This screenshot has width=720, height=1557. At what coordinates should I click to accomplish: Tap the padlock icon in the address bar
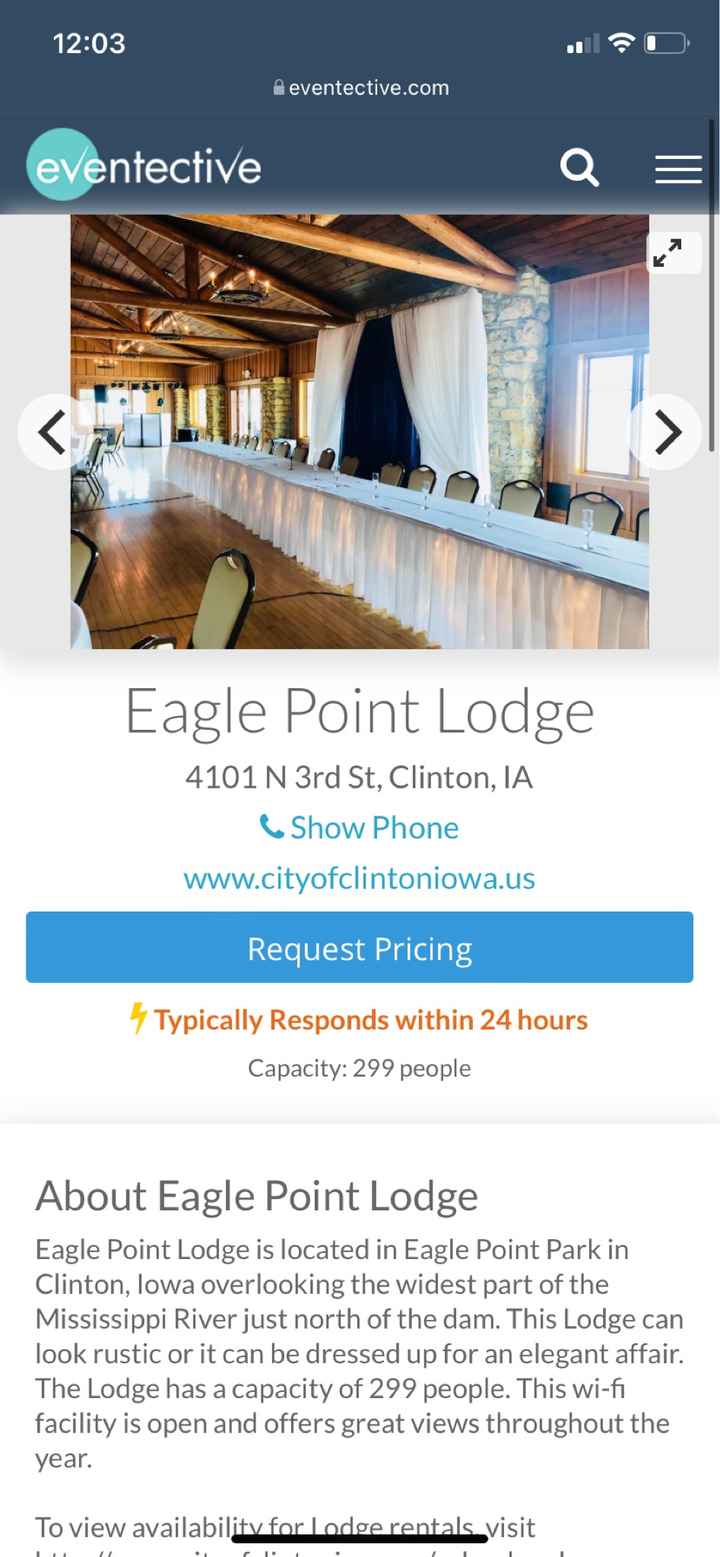tap(278, 87)
